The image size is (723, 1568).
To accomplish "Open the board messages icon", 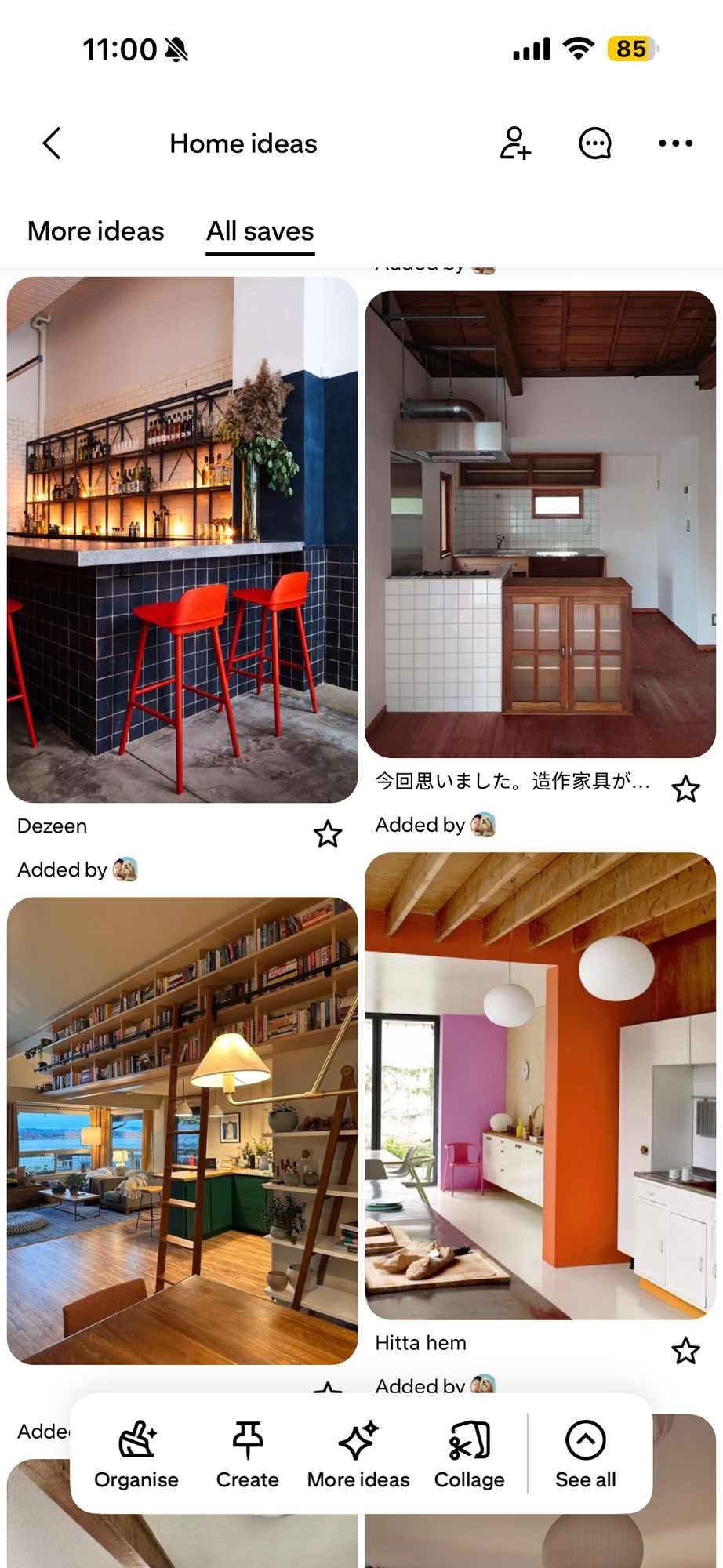I will 594,143.
